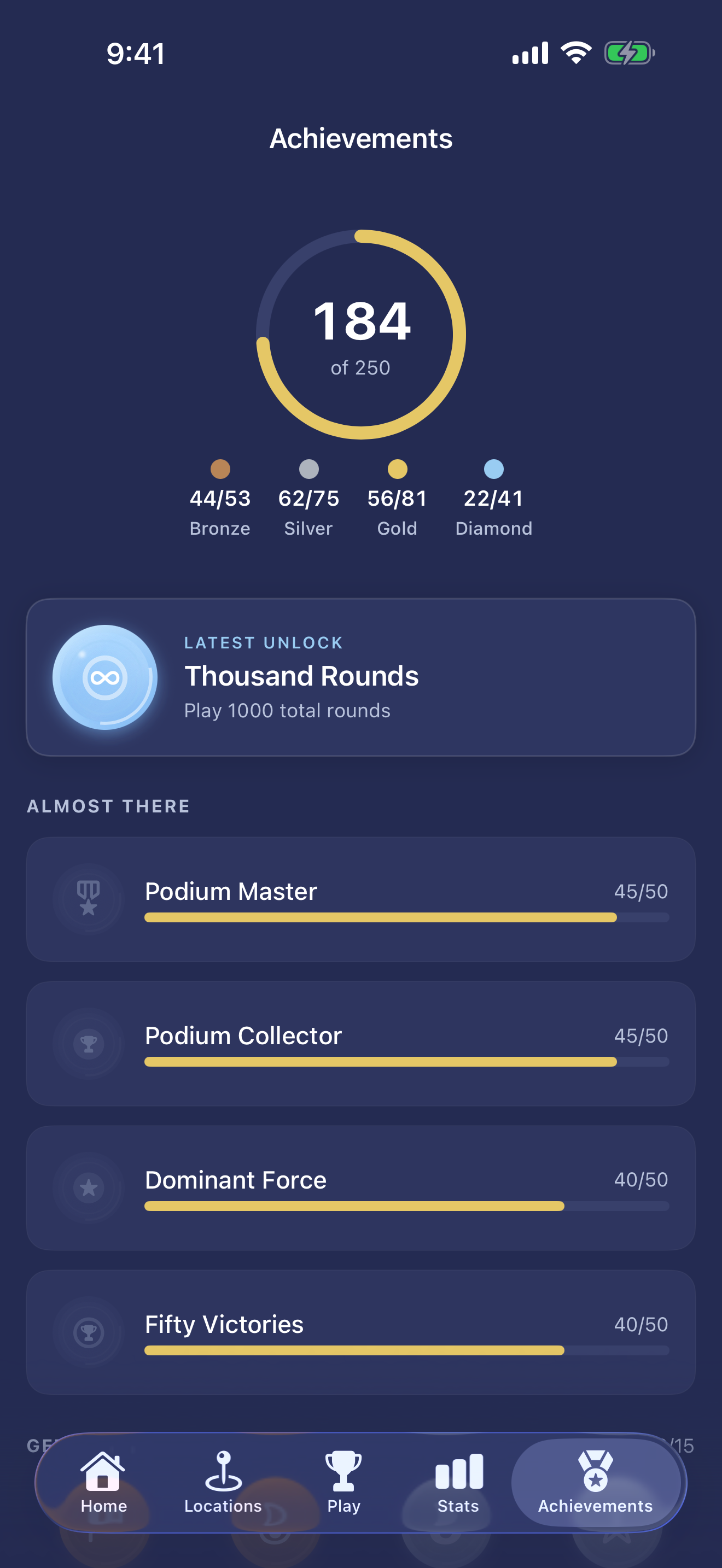Tap the Thousand Rounds infinity badge
The width and height of the screenshot is (722, 1568).
(x=104, y=677)
